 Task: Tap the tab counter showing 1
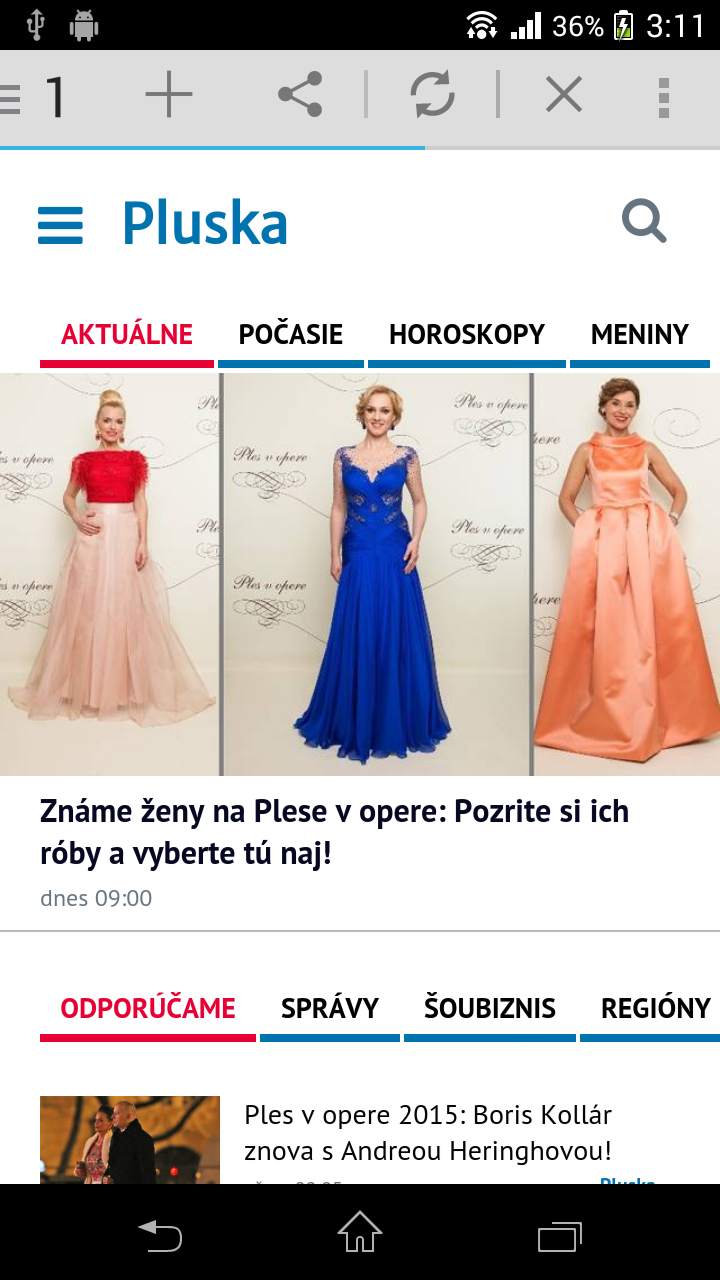(55, 93)
